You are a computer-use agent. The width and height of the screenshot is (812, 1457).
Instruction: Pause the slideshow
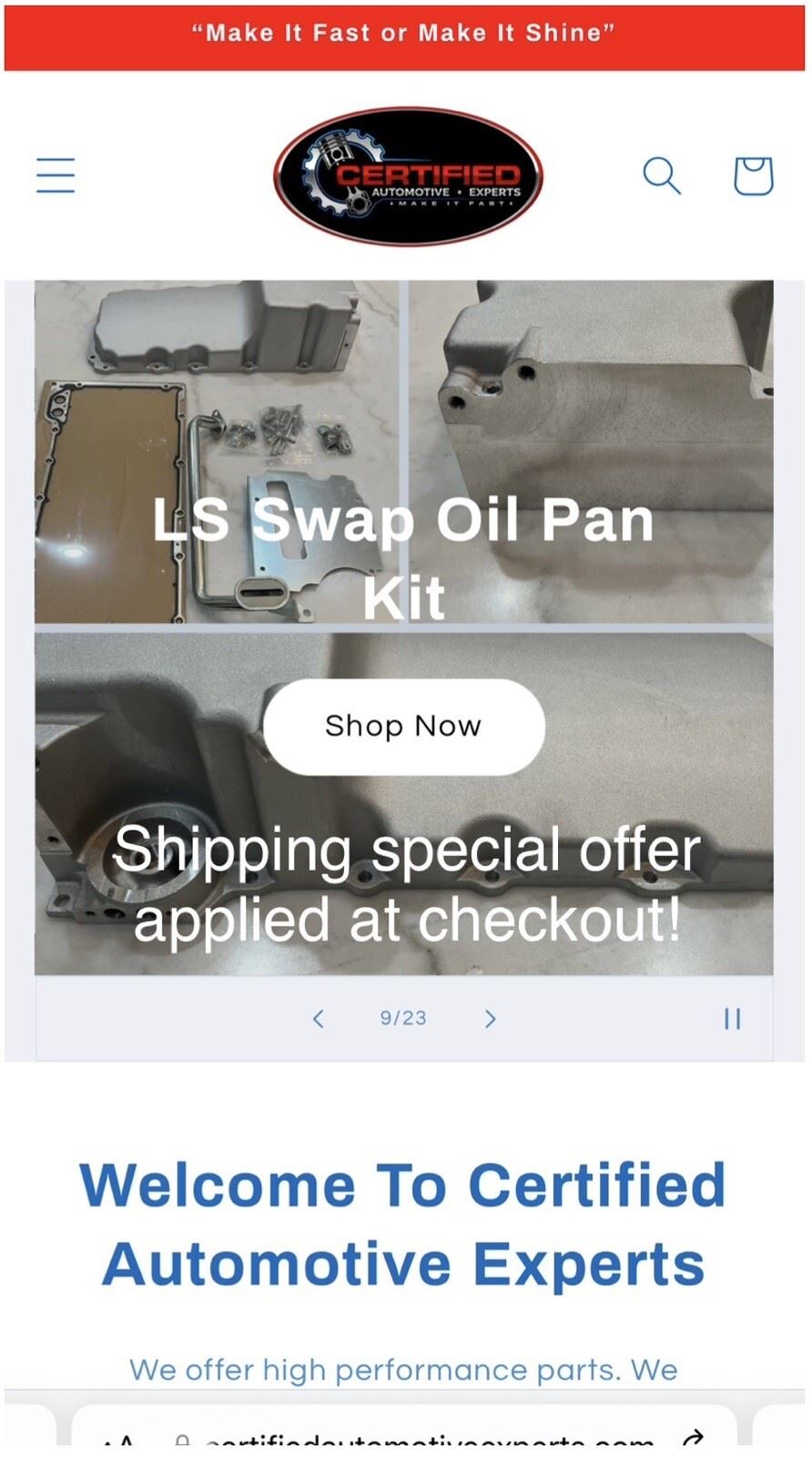pos(732,1018)
